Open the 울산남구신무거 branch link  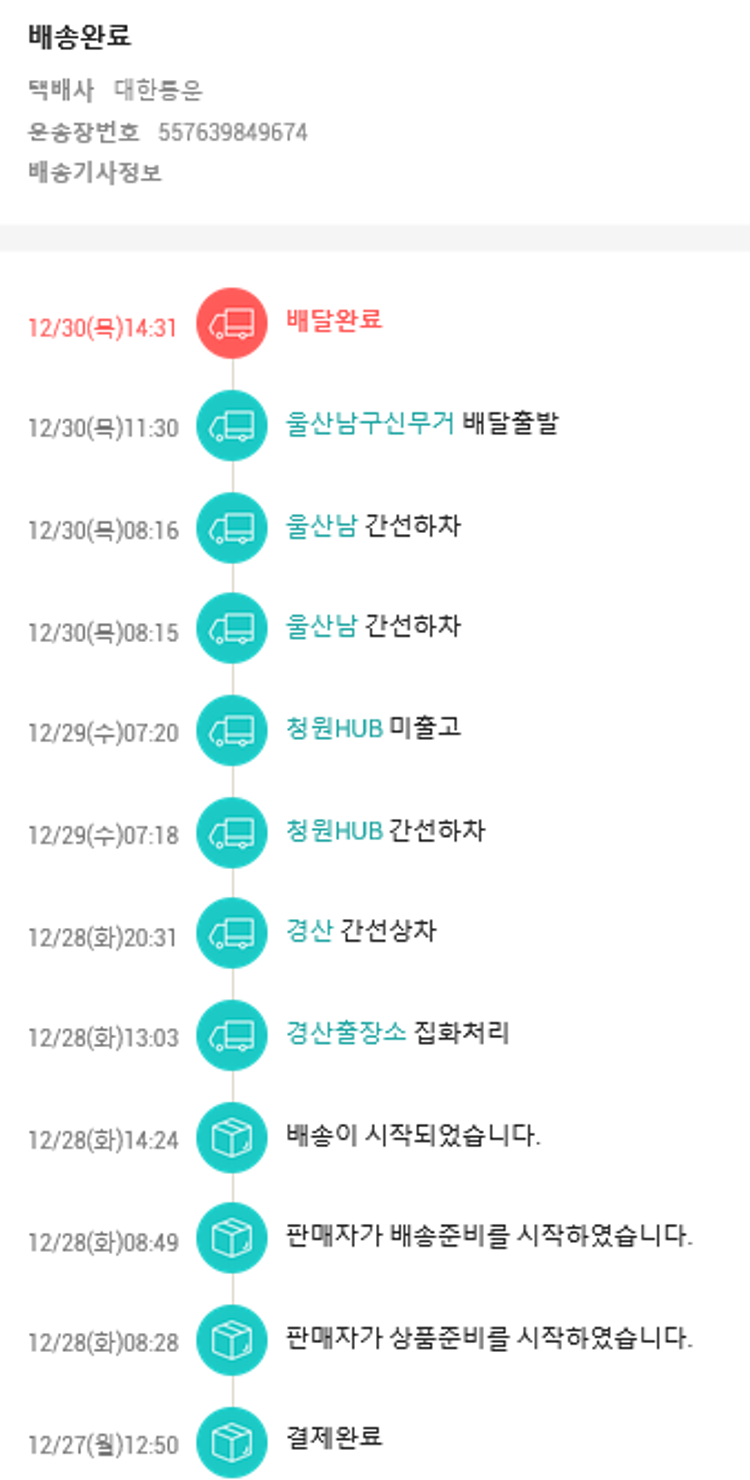pos(370,424)
